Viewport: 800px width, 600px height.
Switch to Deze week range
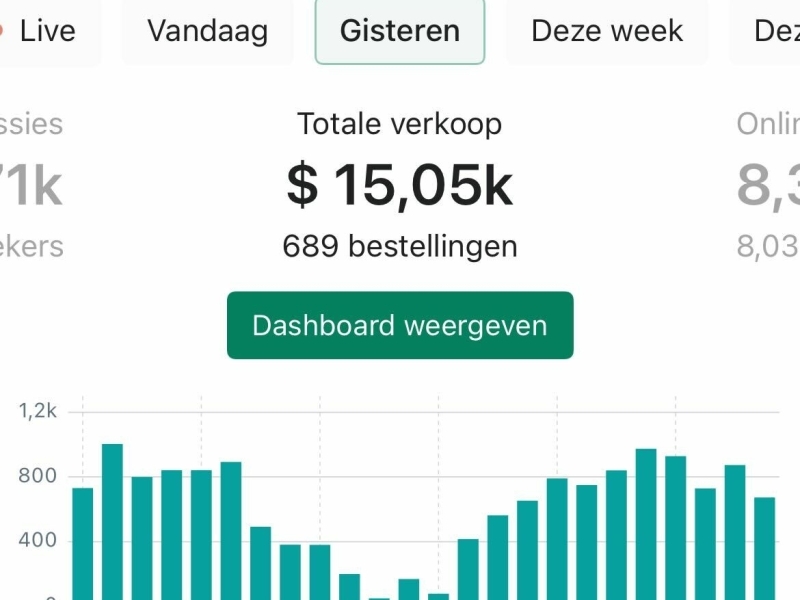[x=607, y=31]
